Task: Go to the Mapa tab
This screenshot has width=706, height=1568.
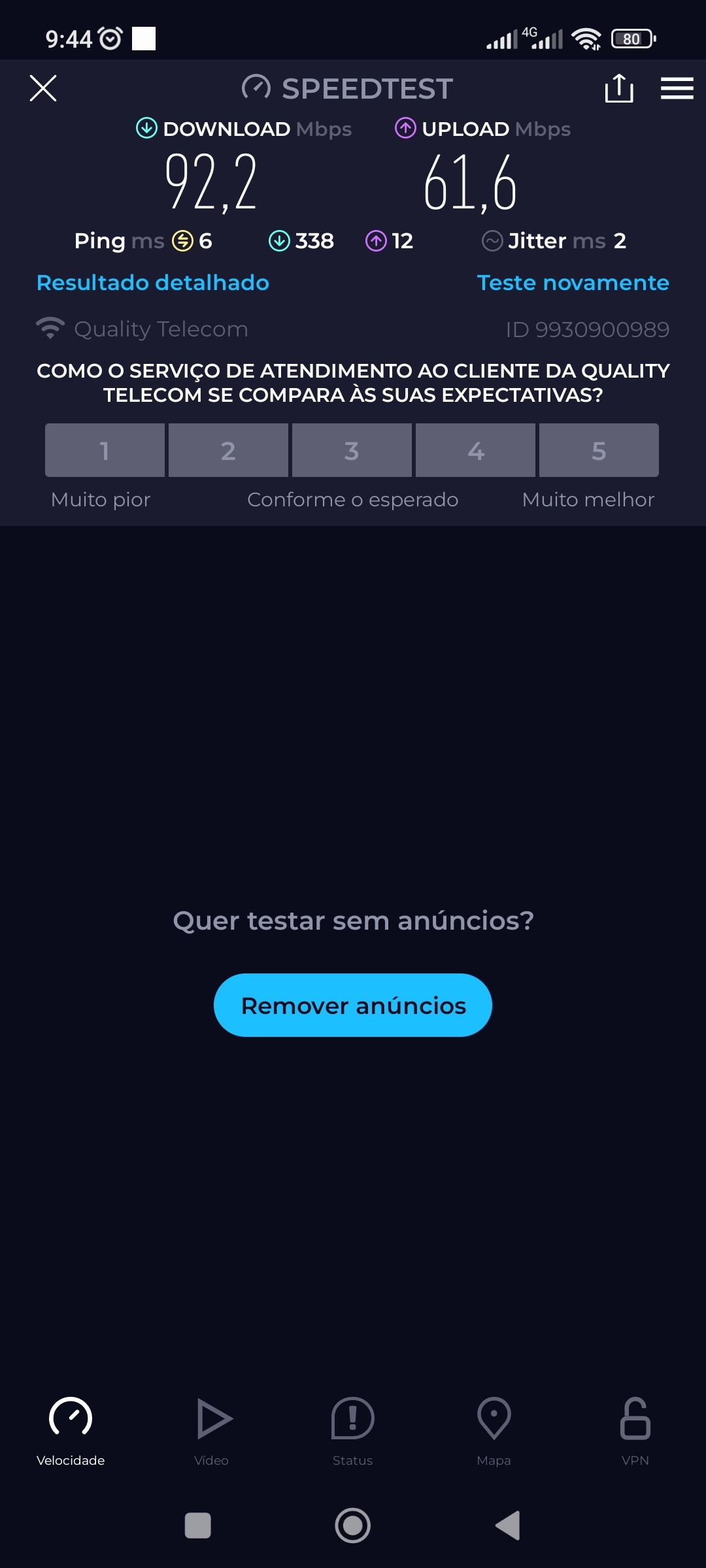Action: (x=494, y=1431)
